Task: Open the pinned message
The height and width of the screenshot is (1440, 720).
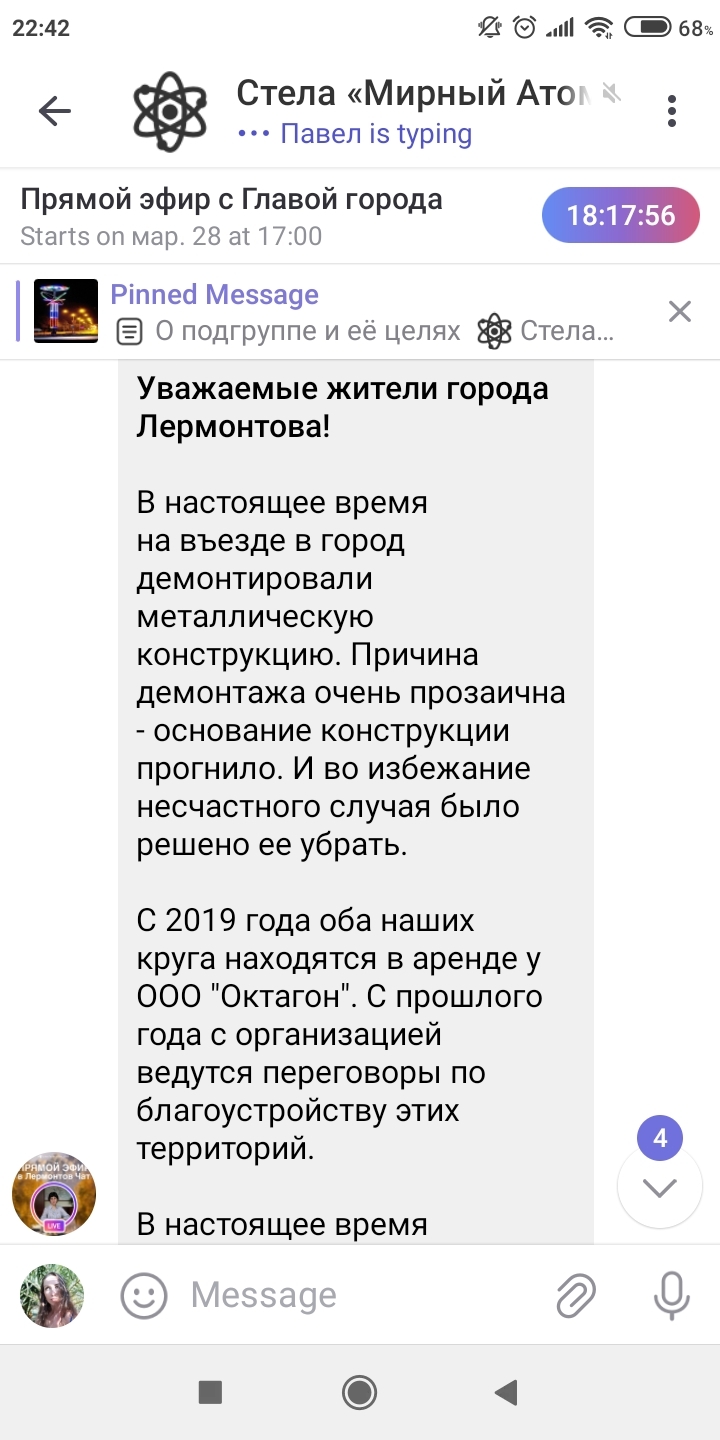Action: 330,312
